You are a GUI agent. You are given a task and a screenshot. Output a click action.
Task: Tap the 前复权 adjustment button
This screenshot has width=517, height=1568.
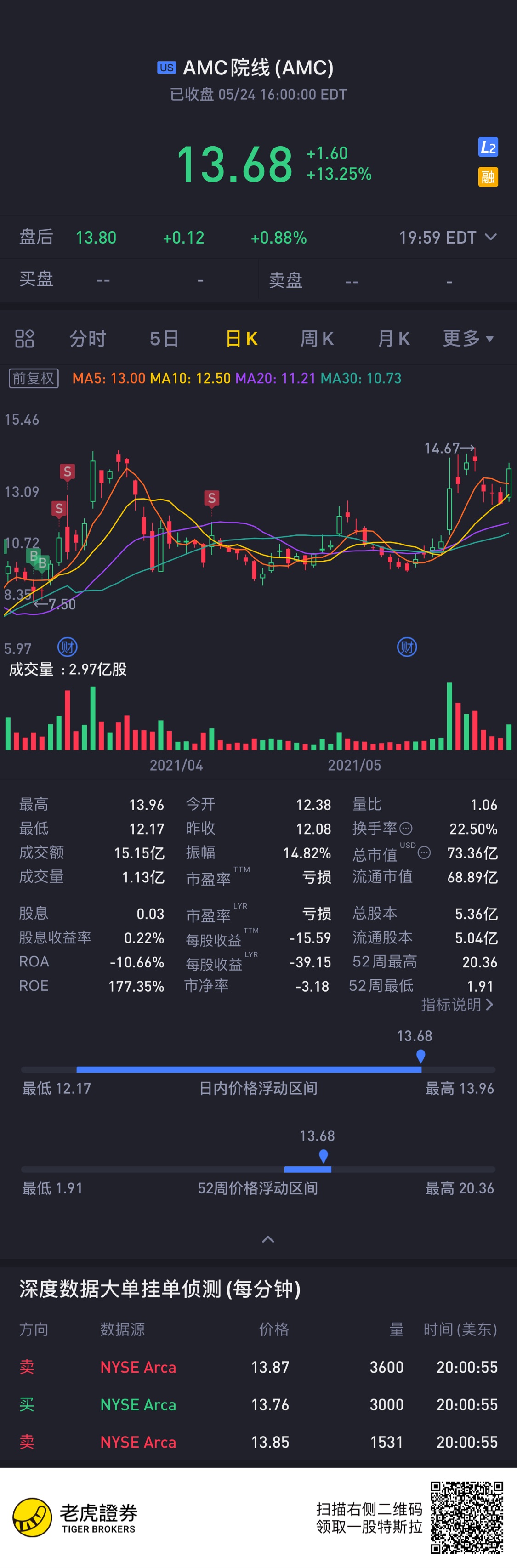click(34, 378)
